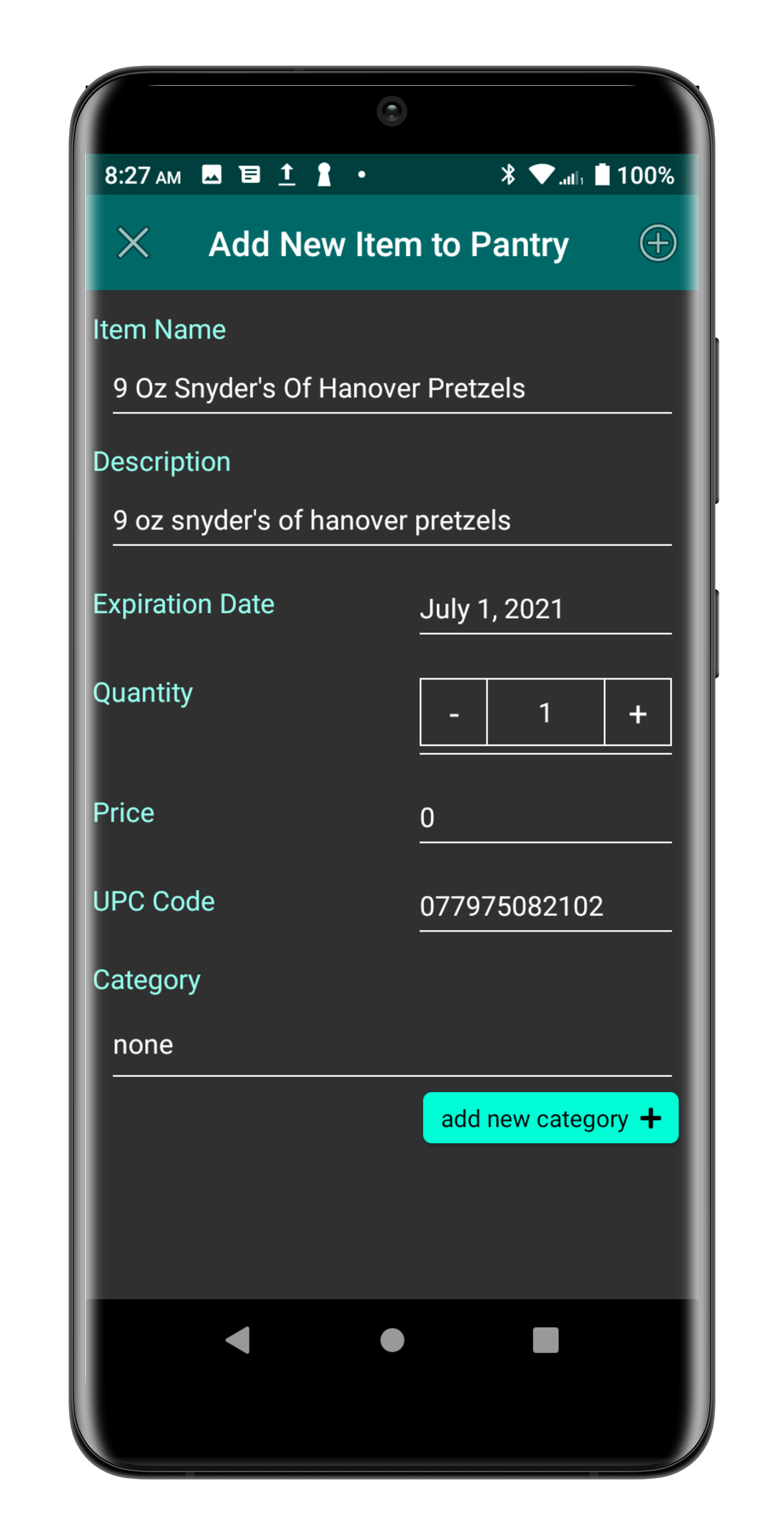
Task: Open the Category selector showing none
Action: tap(392, 1046)
